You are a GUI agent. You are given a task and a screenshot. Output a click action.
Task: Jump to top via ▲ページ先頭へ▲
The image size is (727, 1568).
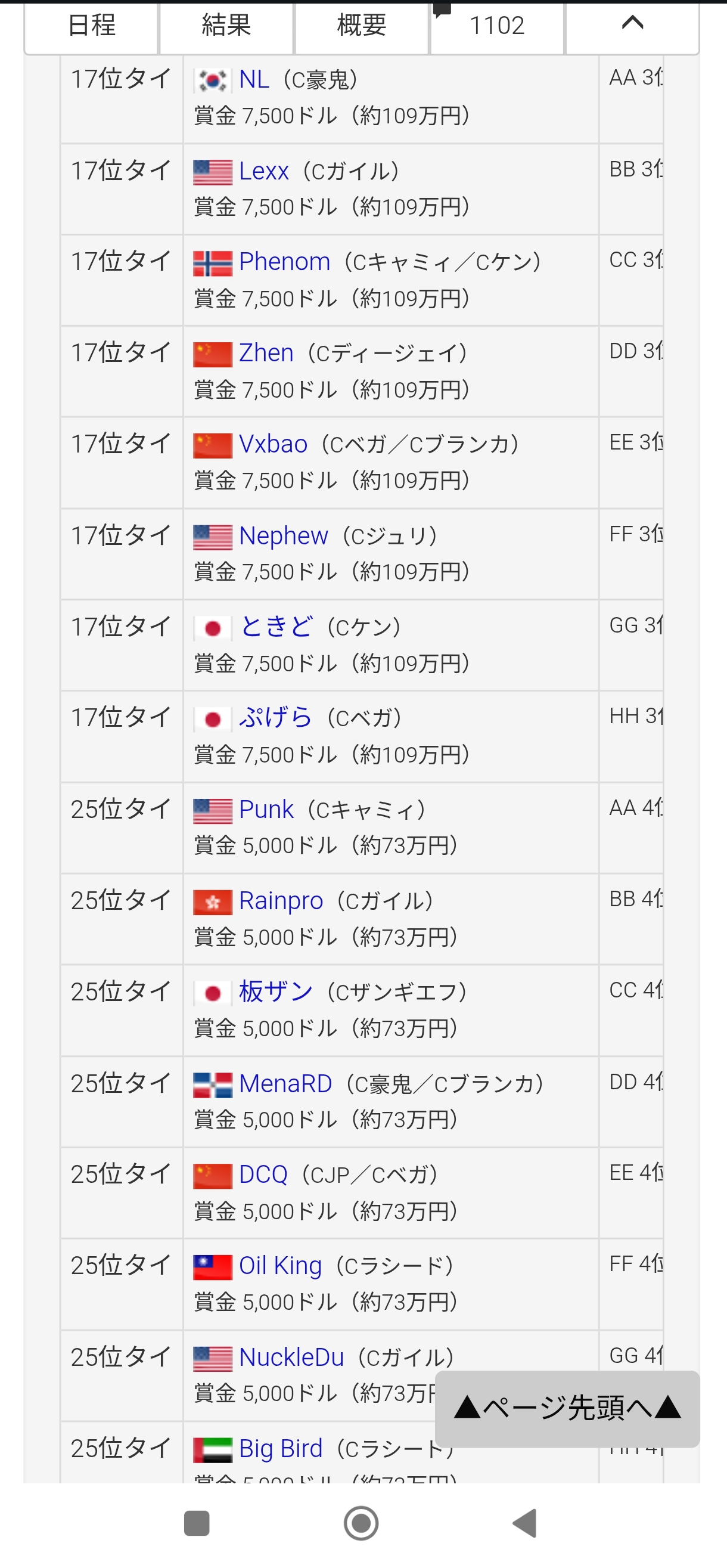click(x=567, y=1409)
